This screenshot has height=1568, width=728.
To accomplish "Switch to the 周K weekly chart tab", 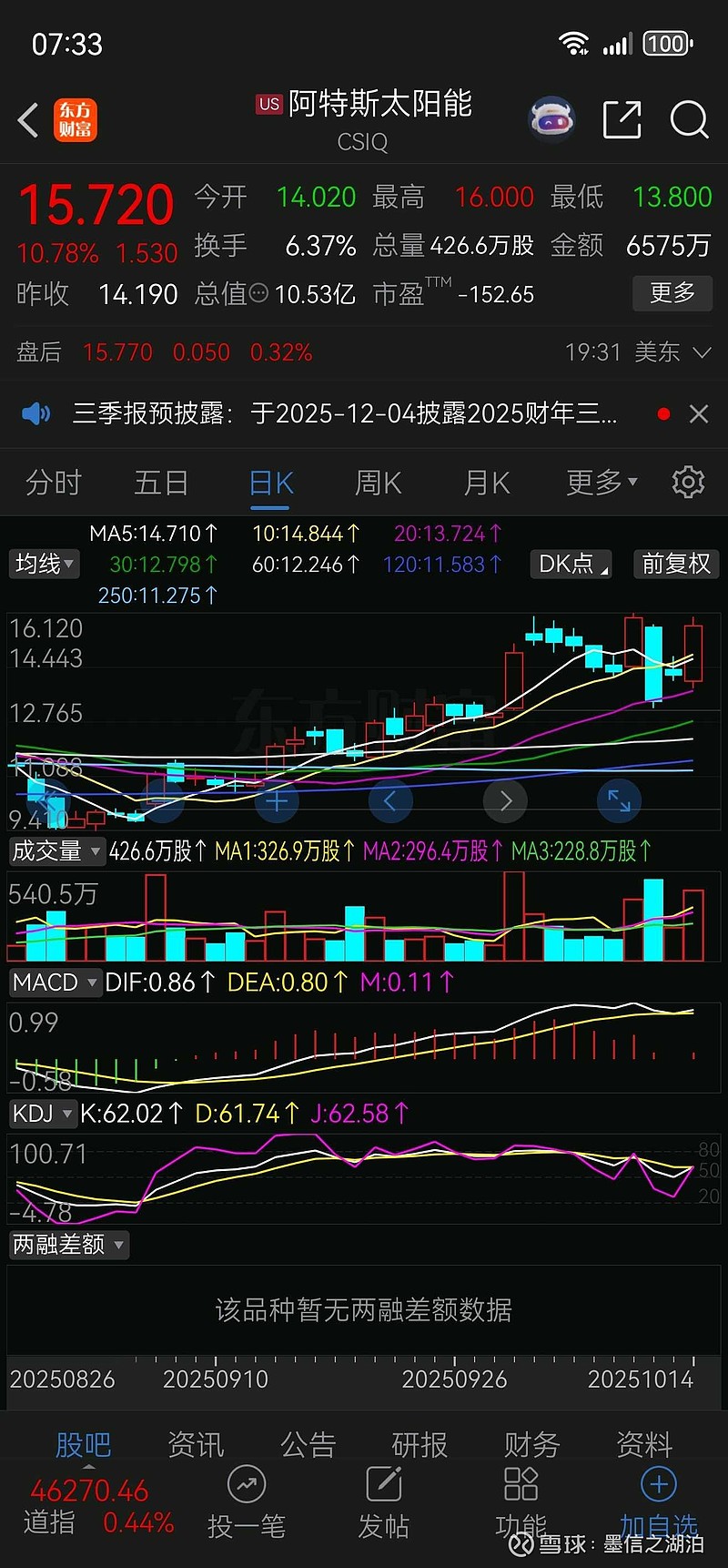I will click(379, 483).
